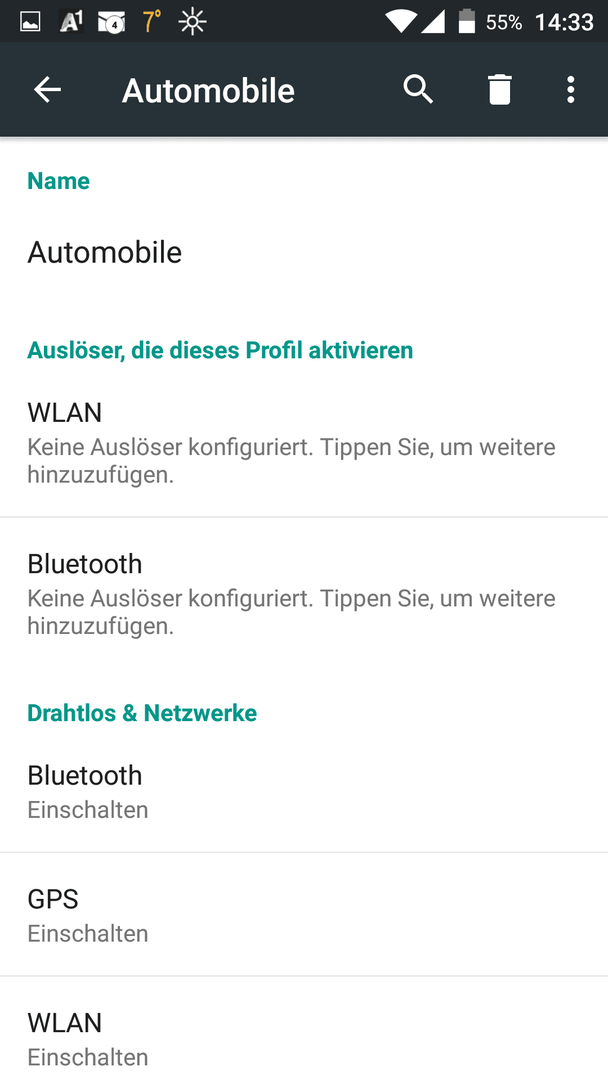Open WLAN trigger settings under Auslöser
Image resolution: width=608 pixels, height=1080 pixels.
pos(304,443)
